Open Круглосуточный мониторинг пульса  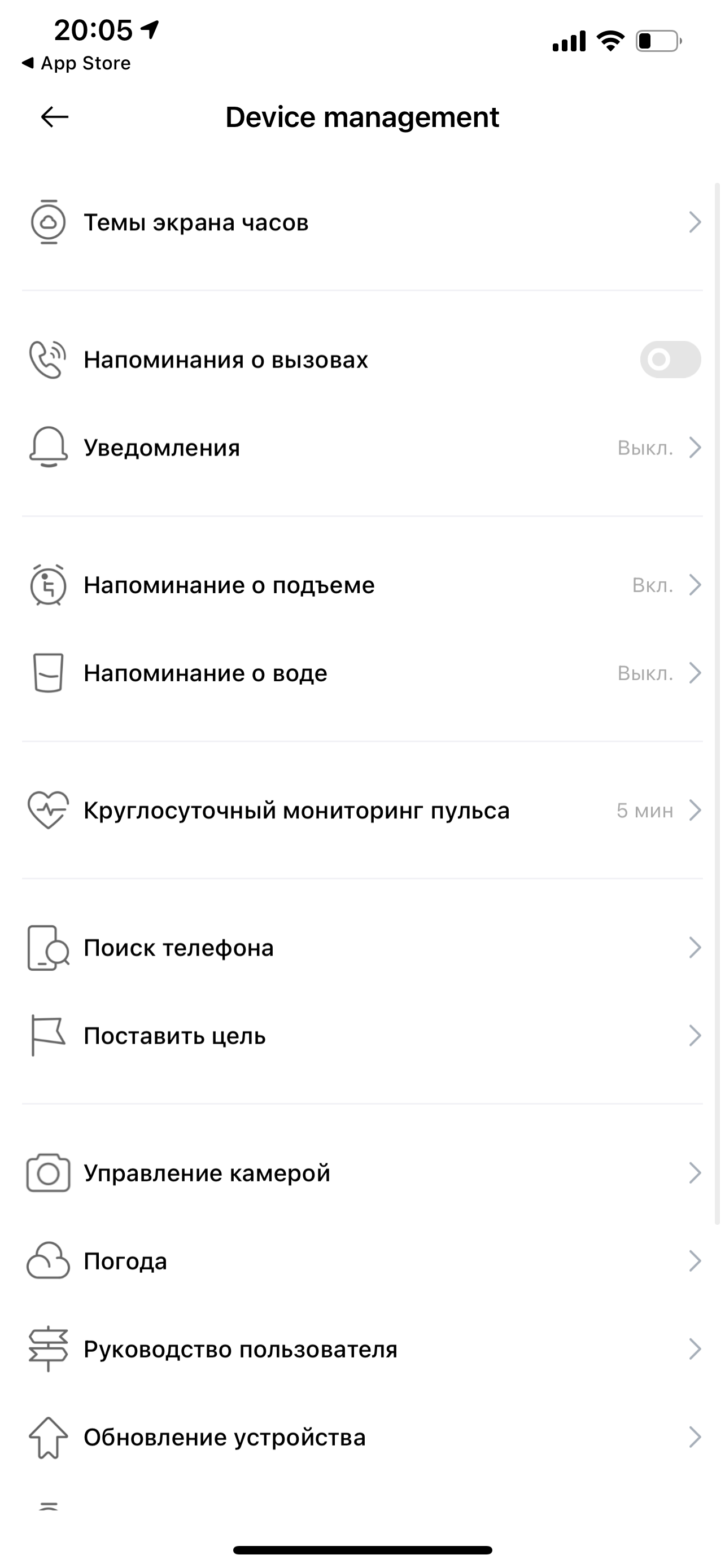click(x=362, y=810)
